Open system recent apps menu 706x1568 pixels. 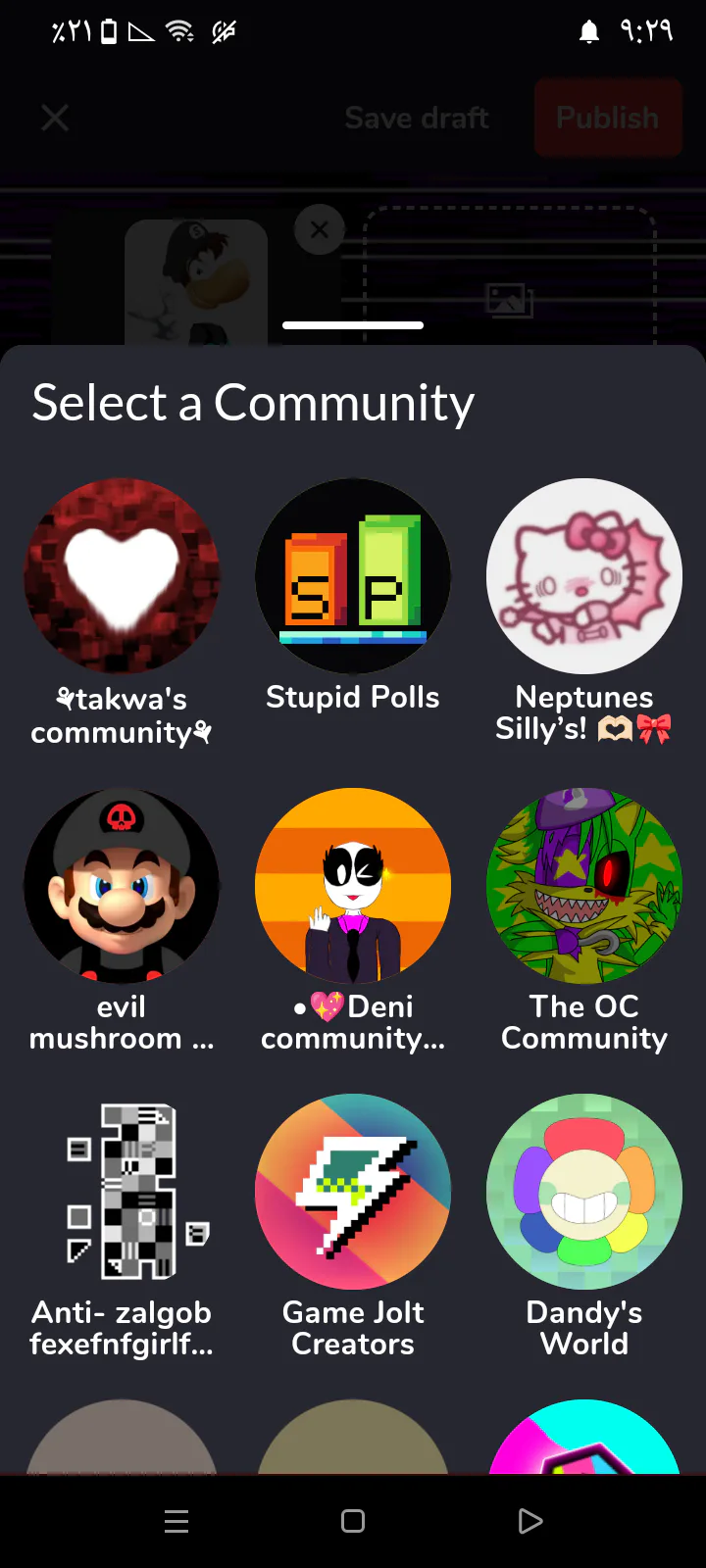(176, 1521)
